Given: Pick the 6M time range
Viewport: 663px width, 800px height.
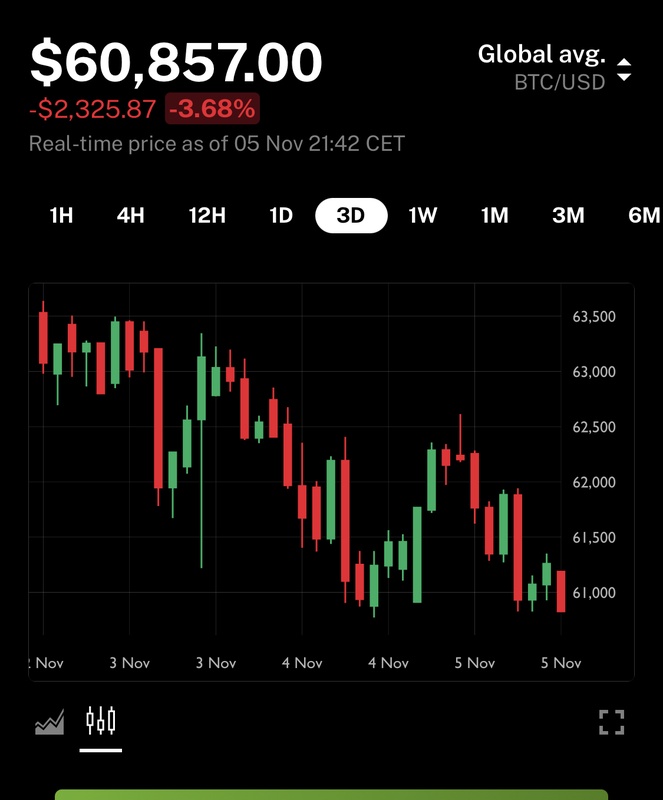Looking at the screenshot, I should point(643,215).
